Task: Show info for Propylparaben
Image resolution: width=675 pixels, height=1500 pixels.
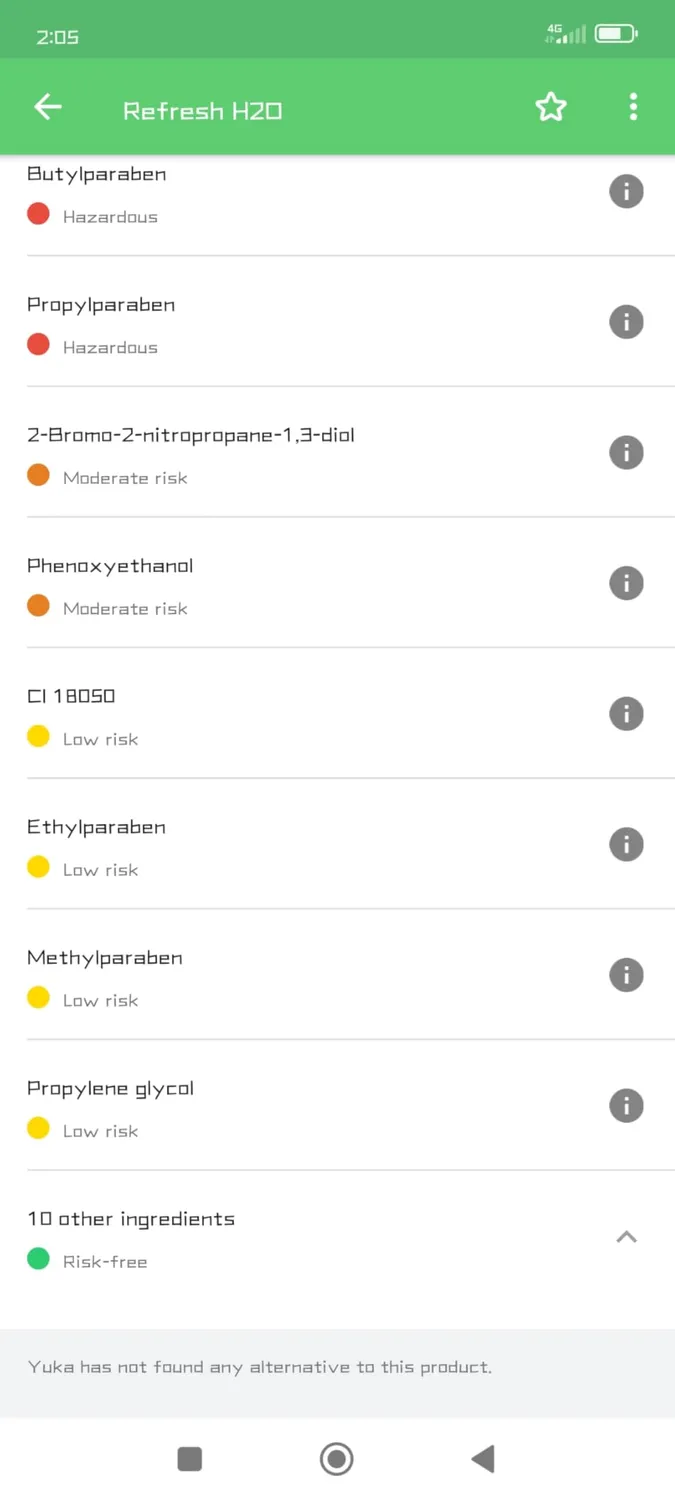Action: [626, 322]
